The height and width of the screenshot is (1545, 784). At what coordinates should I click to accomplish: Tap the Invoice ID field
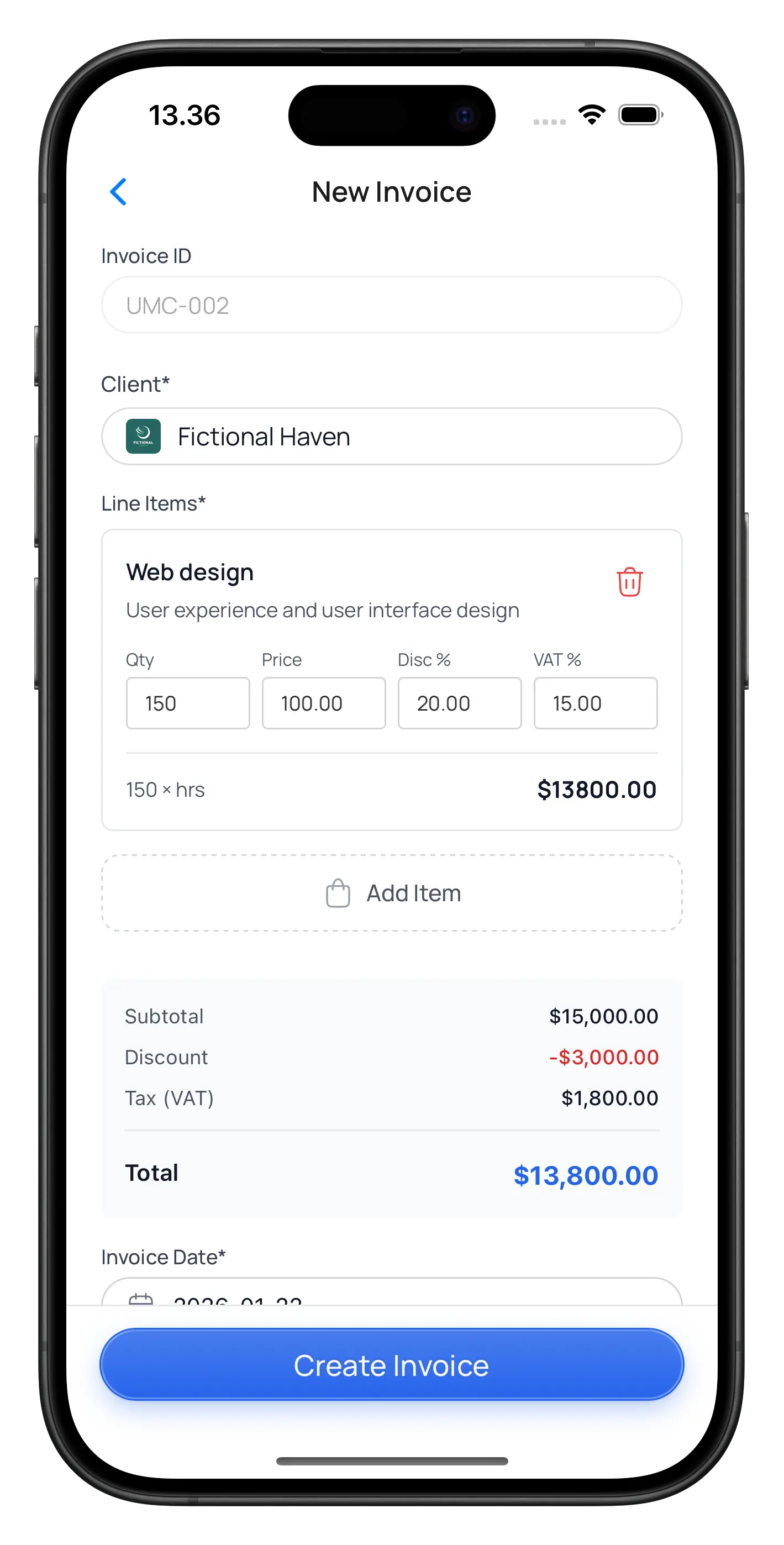tap(391, 305)
